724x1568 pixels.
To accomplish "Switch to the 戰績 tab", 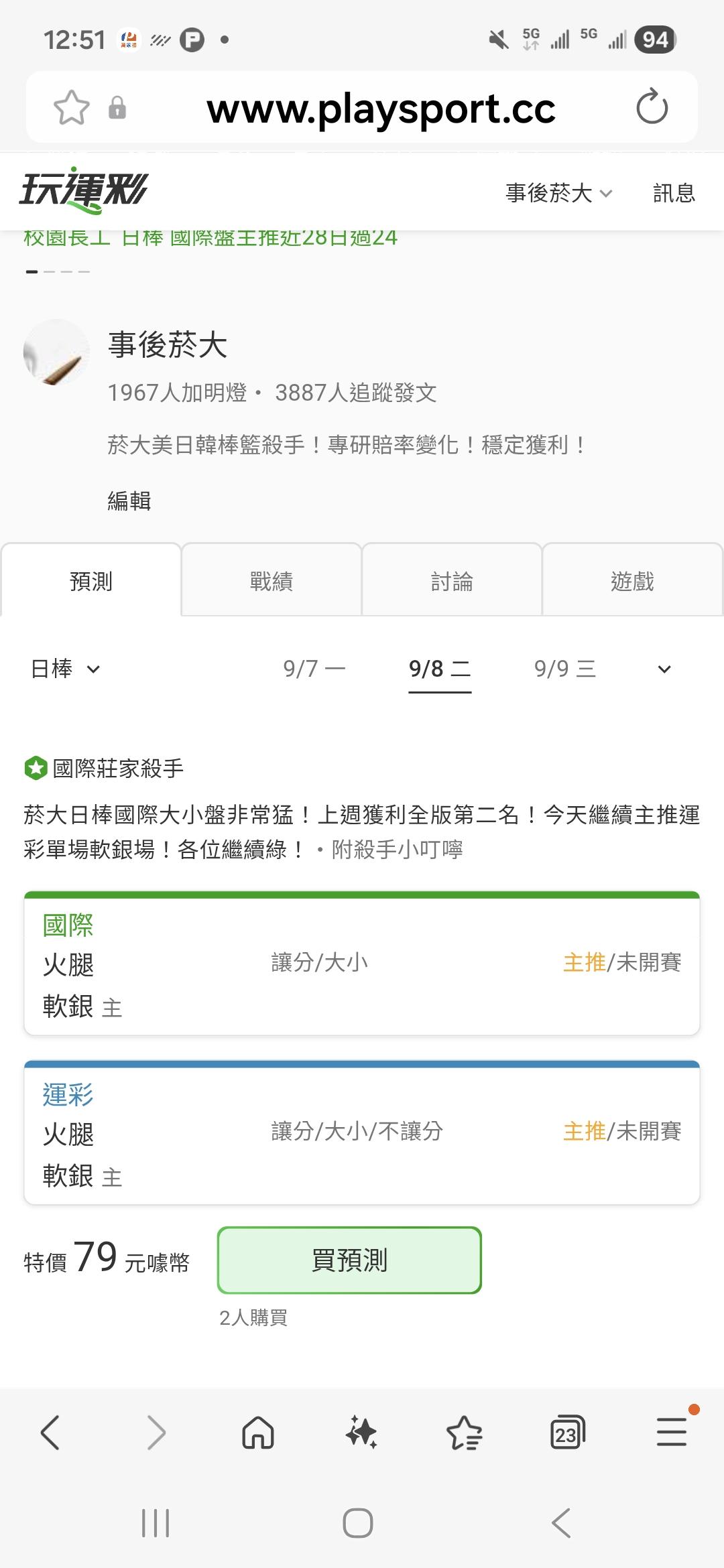I will pos(271,580).
